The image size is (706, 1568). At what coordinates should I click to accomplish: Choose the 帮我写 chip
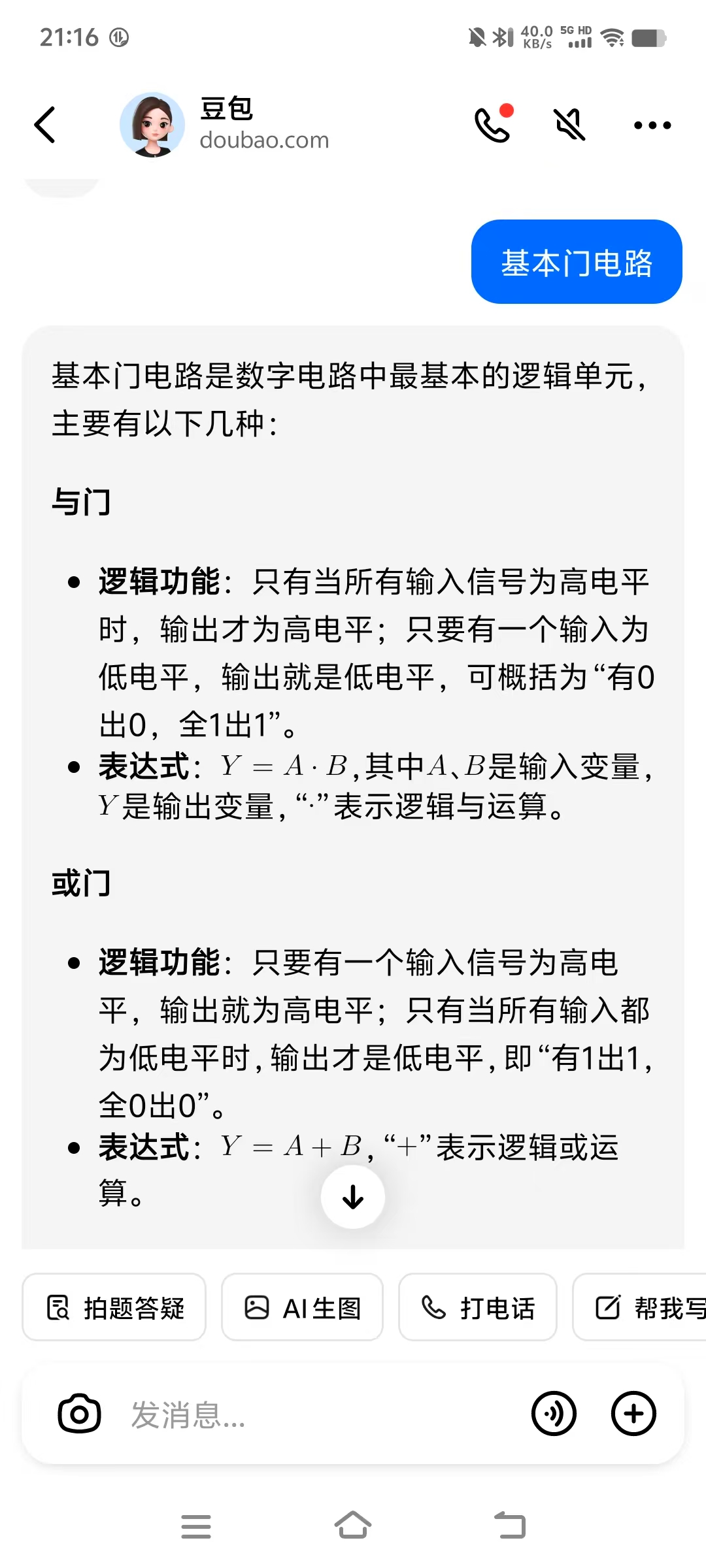[647, 1307]
